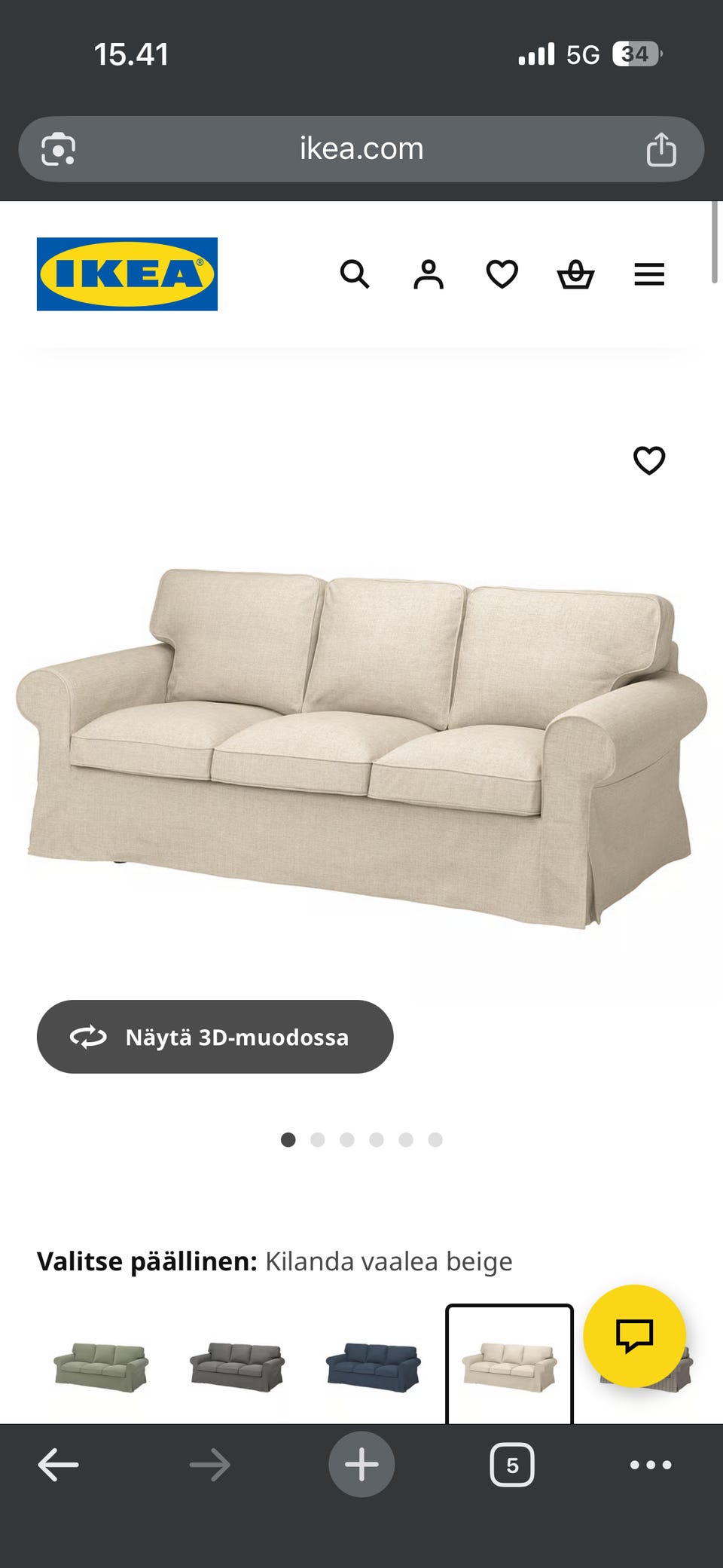
Task: Open the favorites heart in the header
Action: click(x=502, y=274)
